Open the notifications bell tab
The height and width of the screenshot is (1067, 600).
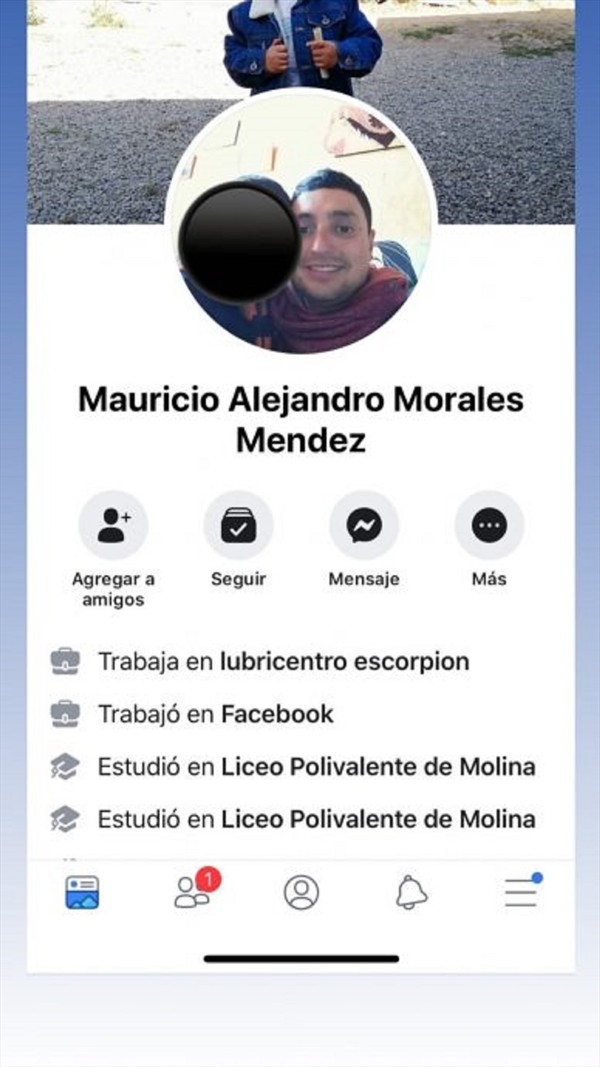point(411,892)
